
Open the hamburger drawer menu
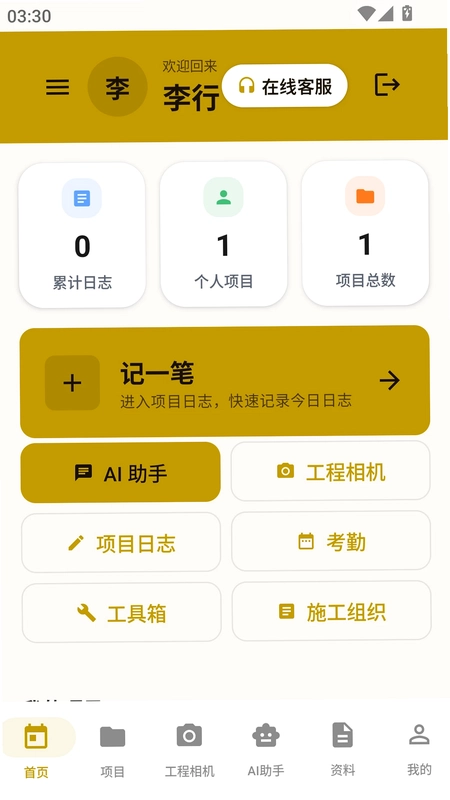(x=58, y=87)
